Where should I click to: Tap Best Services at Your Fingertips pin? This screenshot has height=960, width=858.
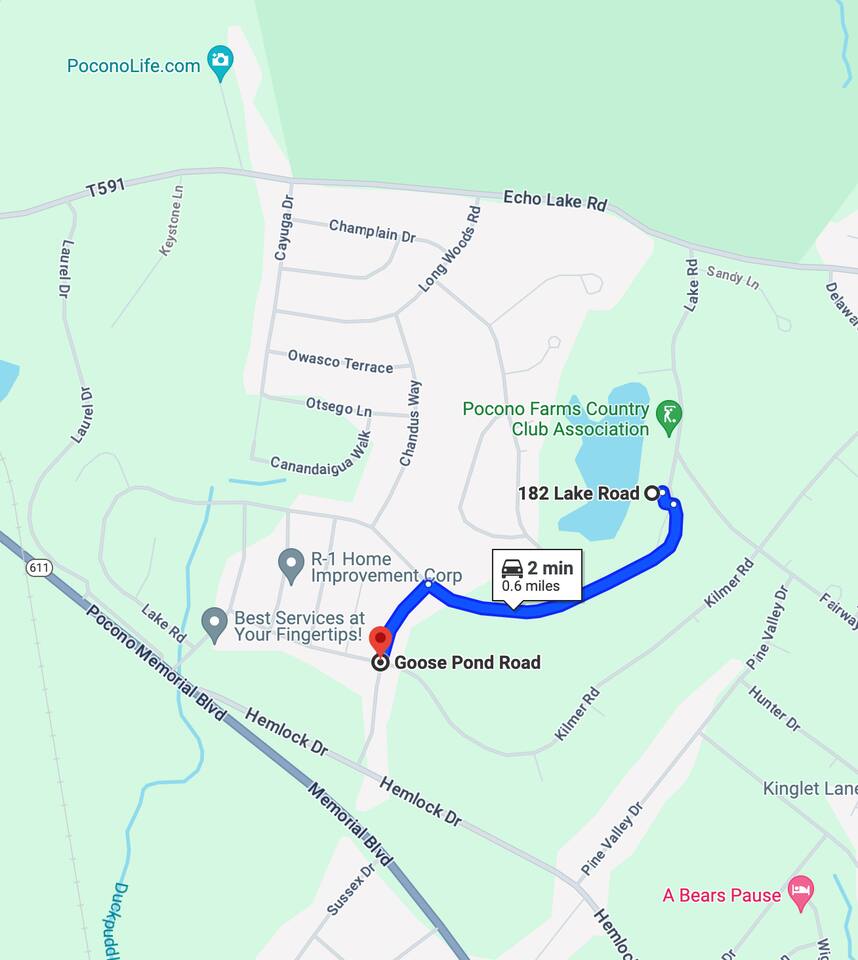214,624
